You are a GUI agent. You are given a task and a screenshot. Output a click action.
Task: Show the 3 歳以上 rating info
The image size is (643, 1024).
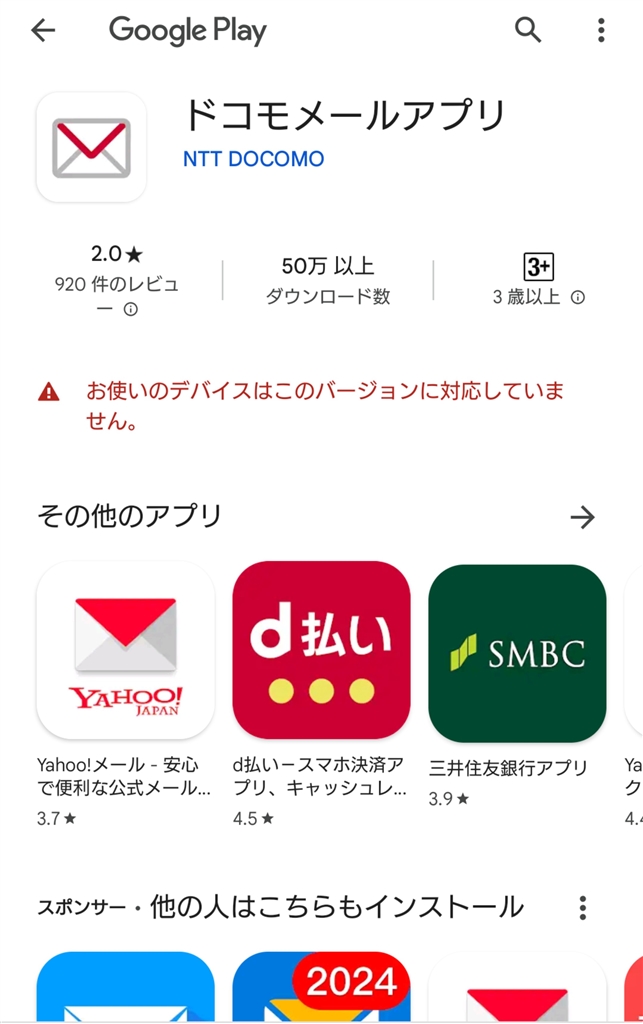(578, 297)
